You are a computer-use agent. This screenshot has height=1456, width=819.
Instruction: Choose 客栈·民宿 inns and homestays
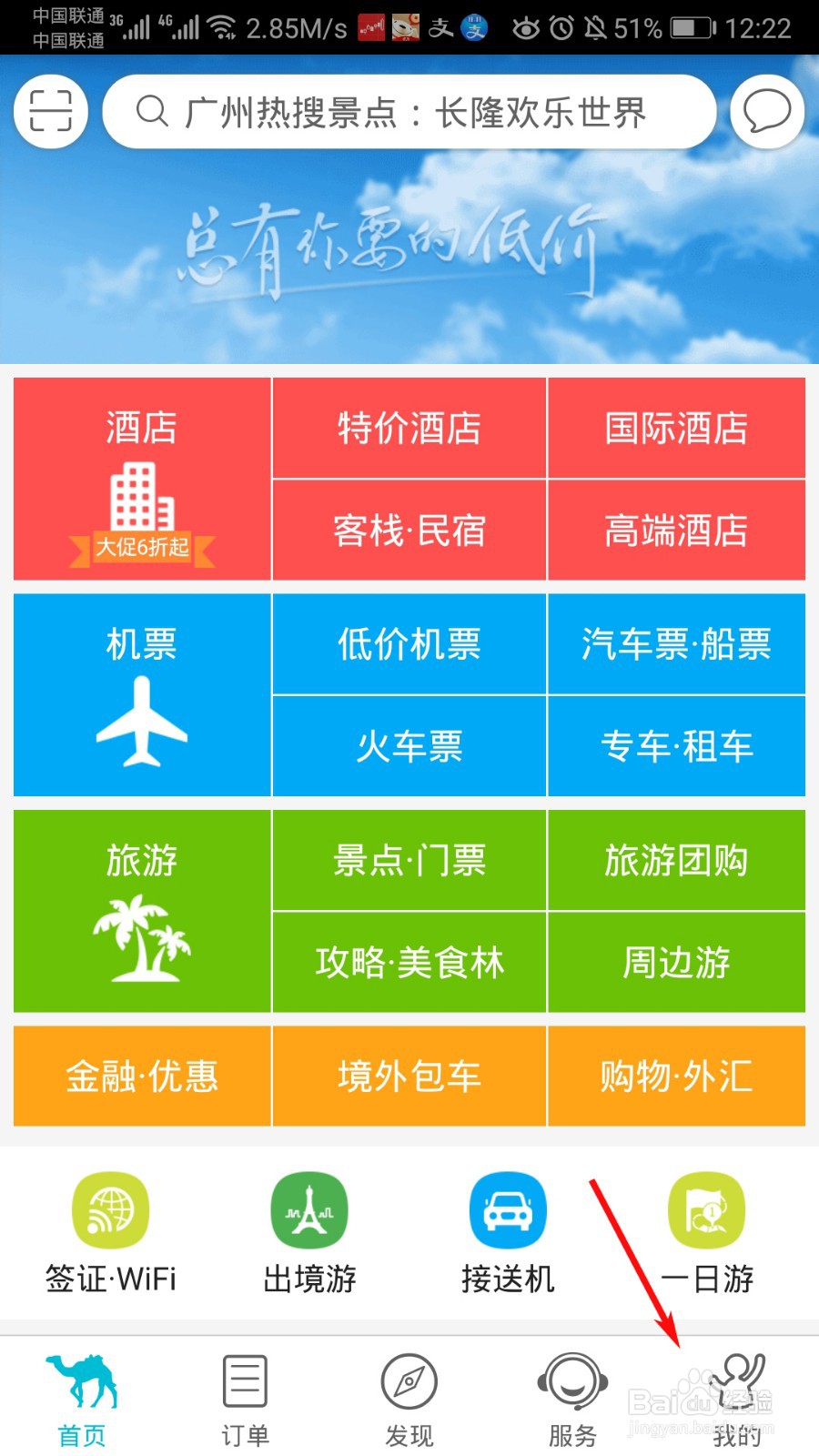pyautogui.click(x=409, y=531)
